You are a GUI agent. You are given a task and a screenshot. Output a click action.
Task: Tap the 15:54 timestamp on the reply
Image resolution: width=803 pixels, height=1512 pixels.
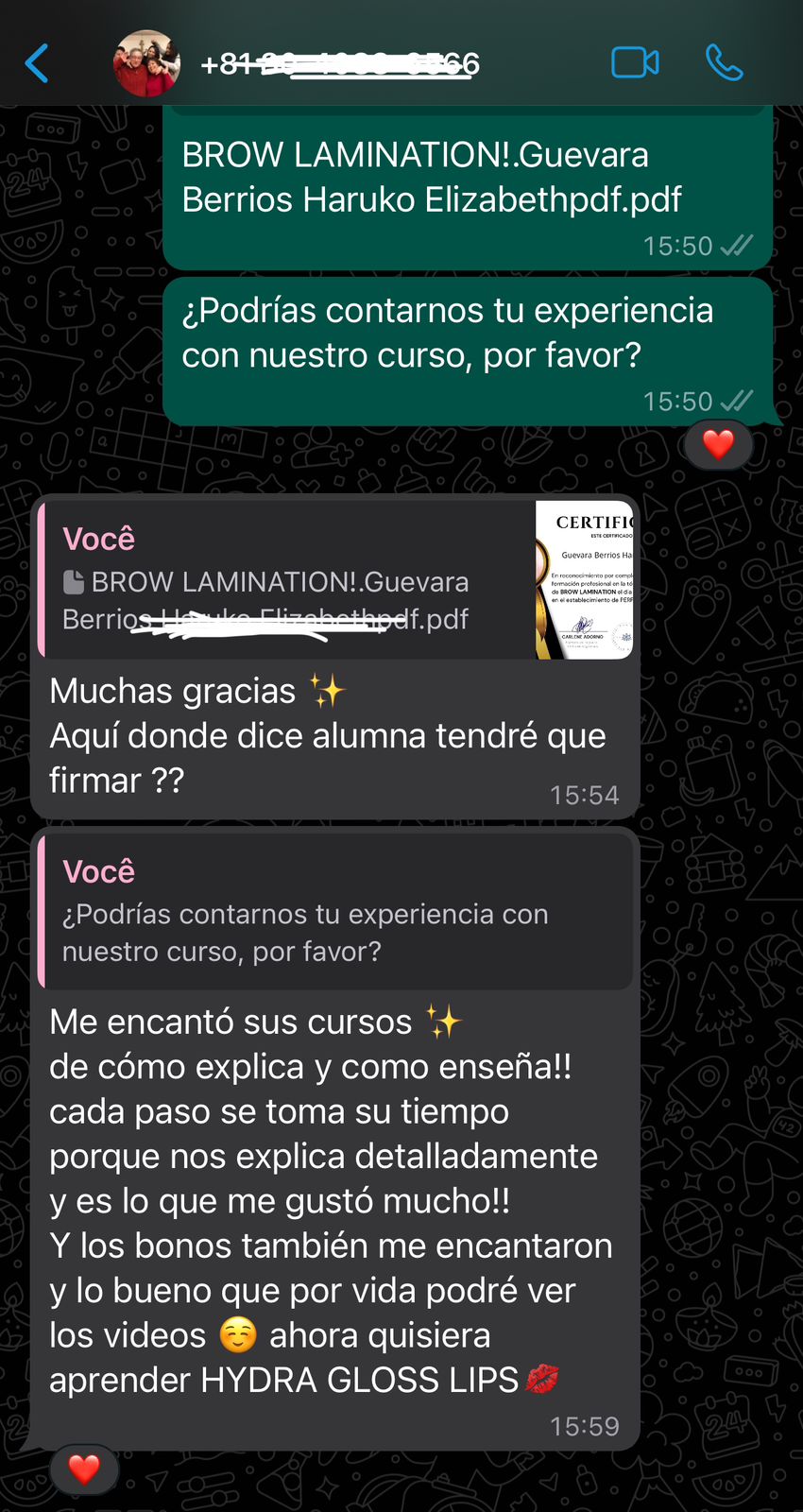coord(584,795)
